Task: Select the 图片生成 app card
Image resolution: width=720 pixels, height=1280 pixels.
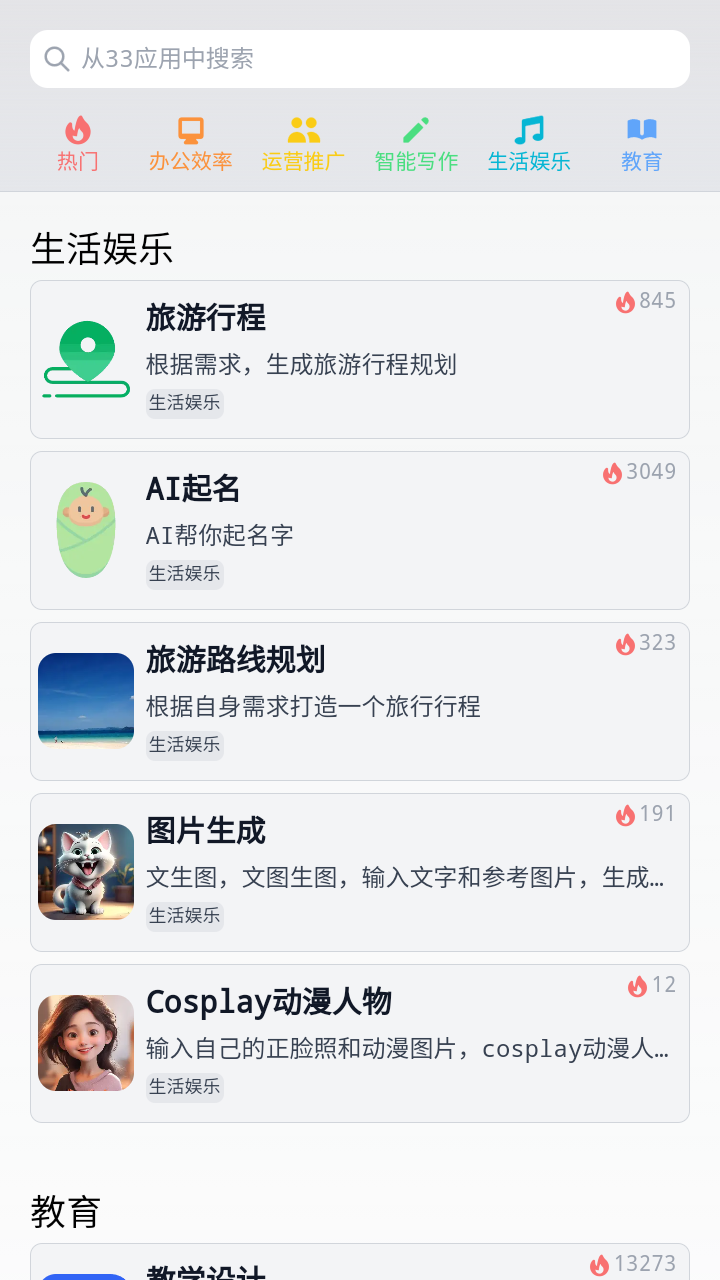Action: click(360, 873)
